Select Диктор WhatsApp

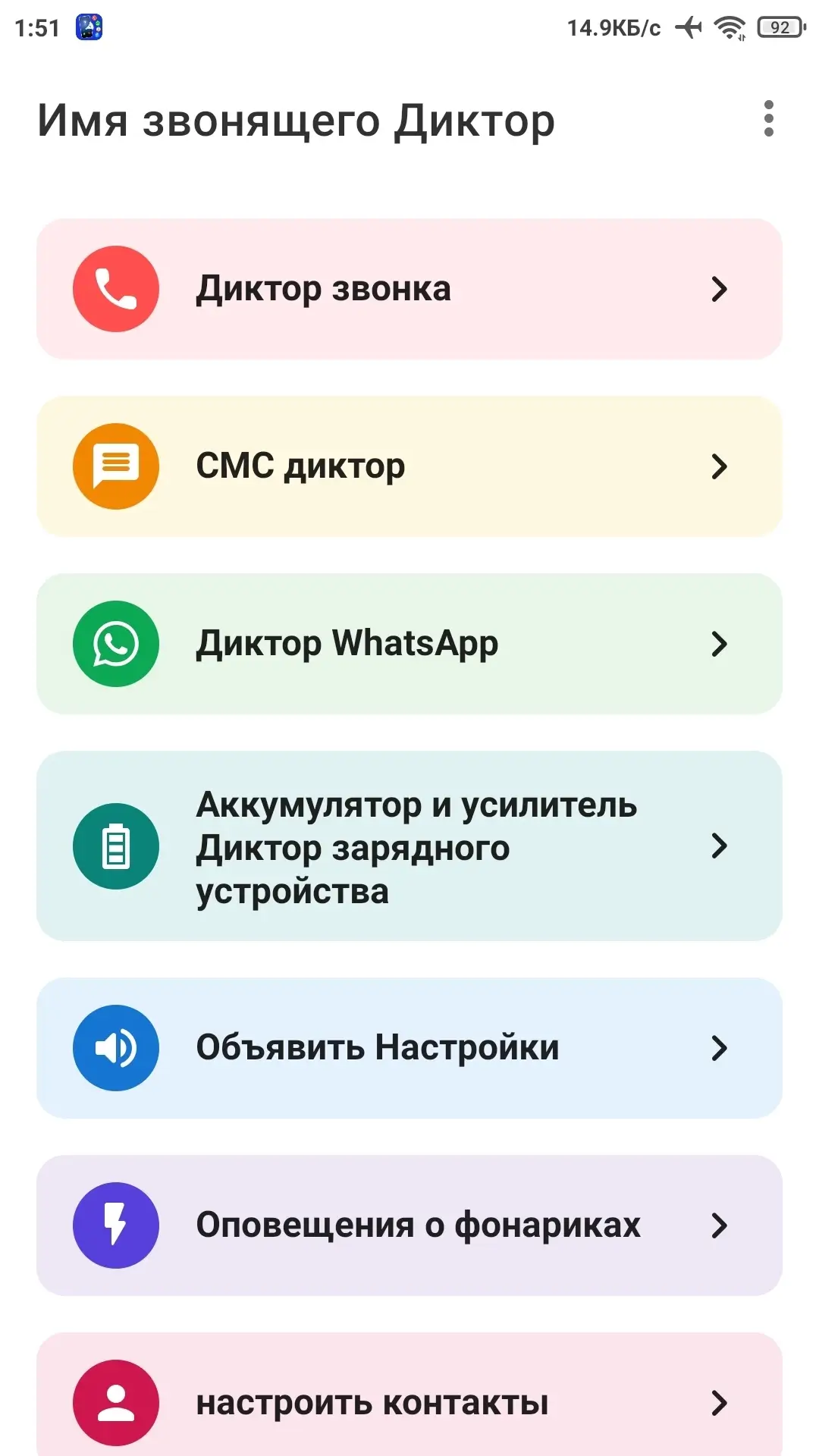(409, 644)
